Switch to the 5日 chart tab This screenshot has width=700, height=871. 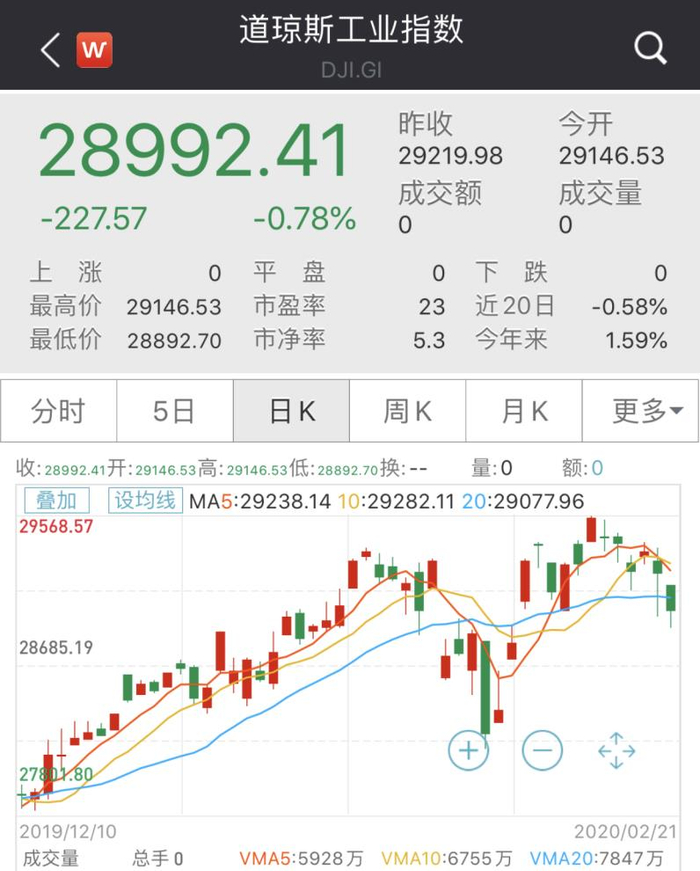click(x=175, y=411)
